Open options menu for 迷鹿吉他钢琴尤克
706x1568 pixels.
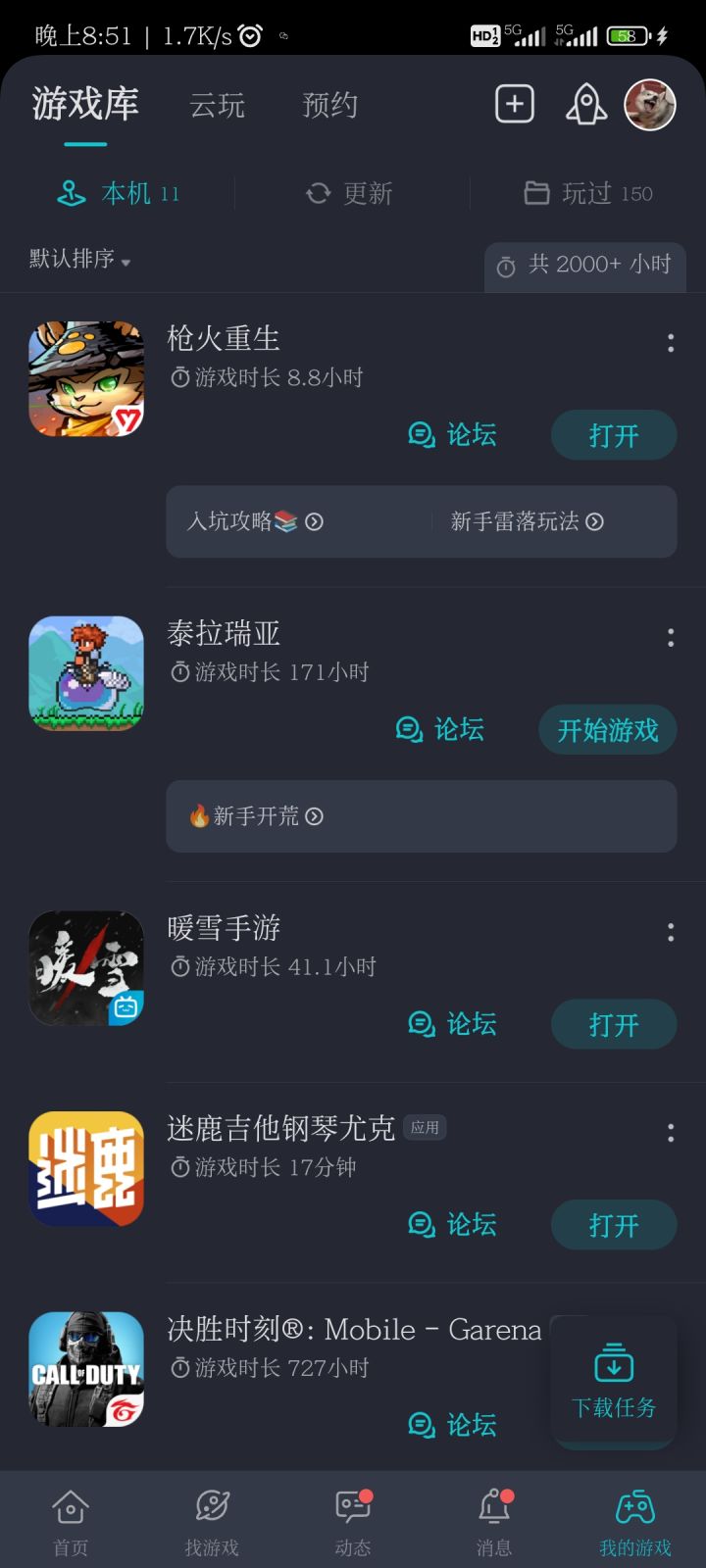click(671, 1133)
